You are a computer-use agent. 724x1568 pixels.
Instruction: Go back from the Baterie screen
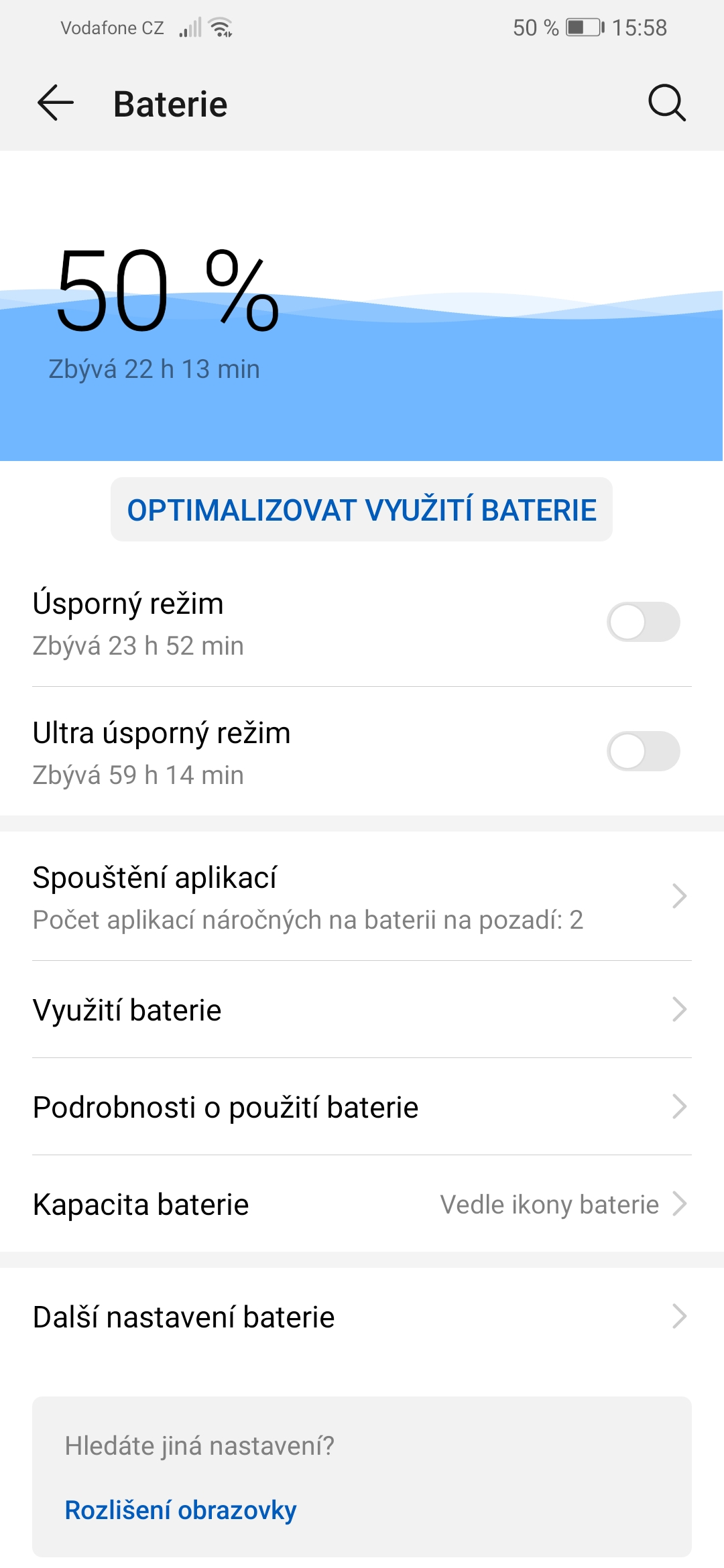click(56, 103)
